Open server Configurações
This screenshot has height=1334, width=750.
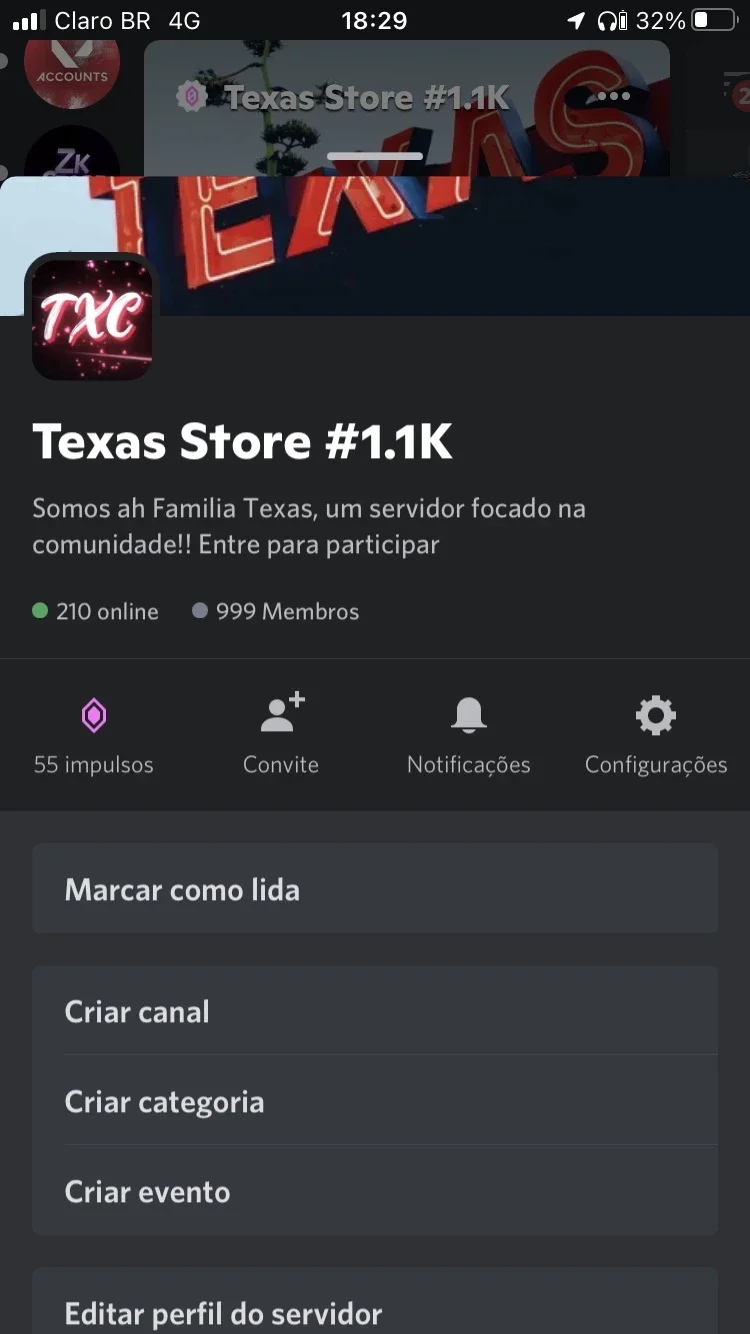(x=656, y=737)
